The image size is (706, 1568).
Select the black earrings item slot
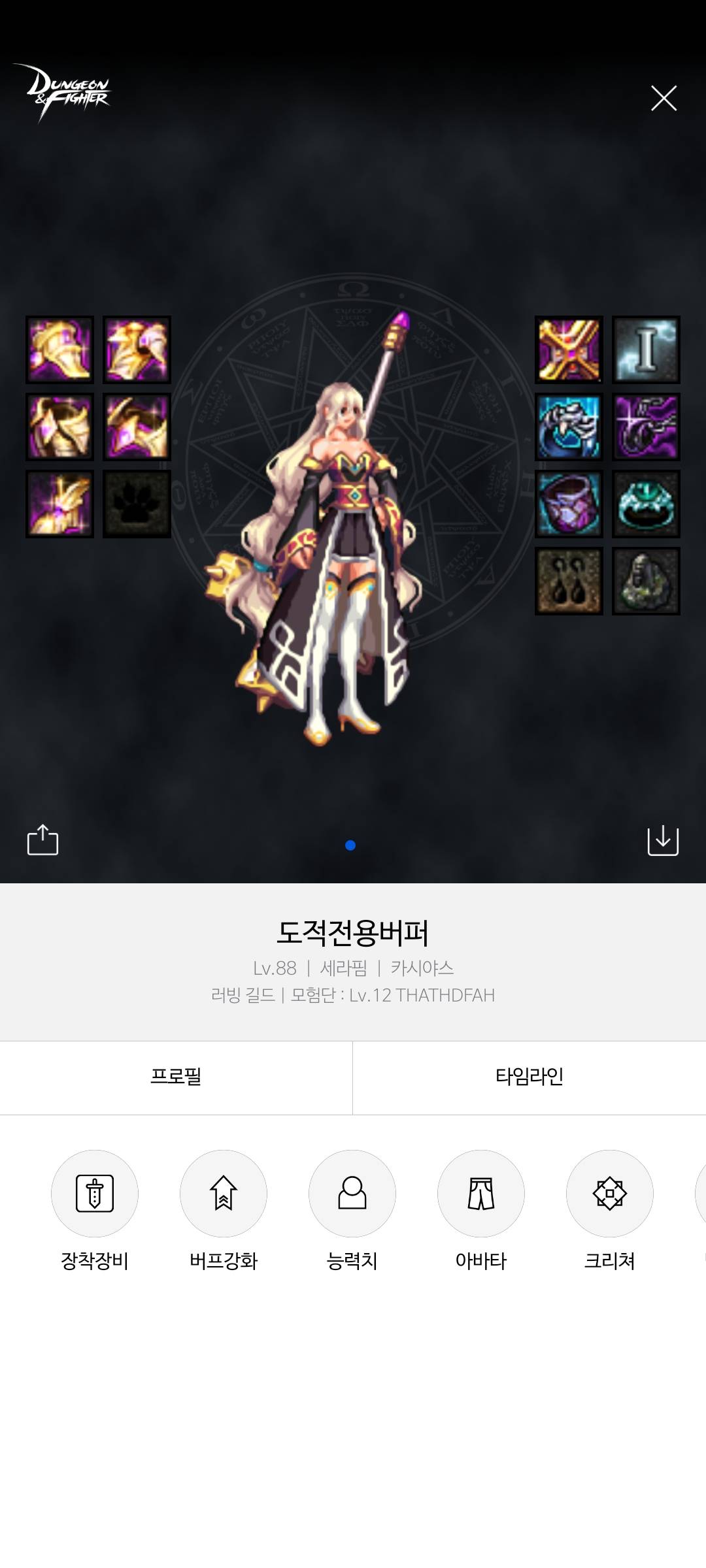pos(569,581)
